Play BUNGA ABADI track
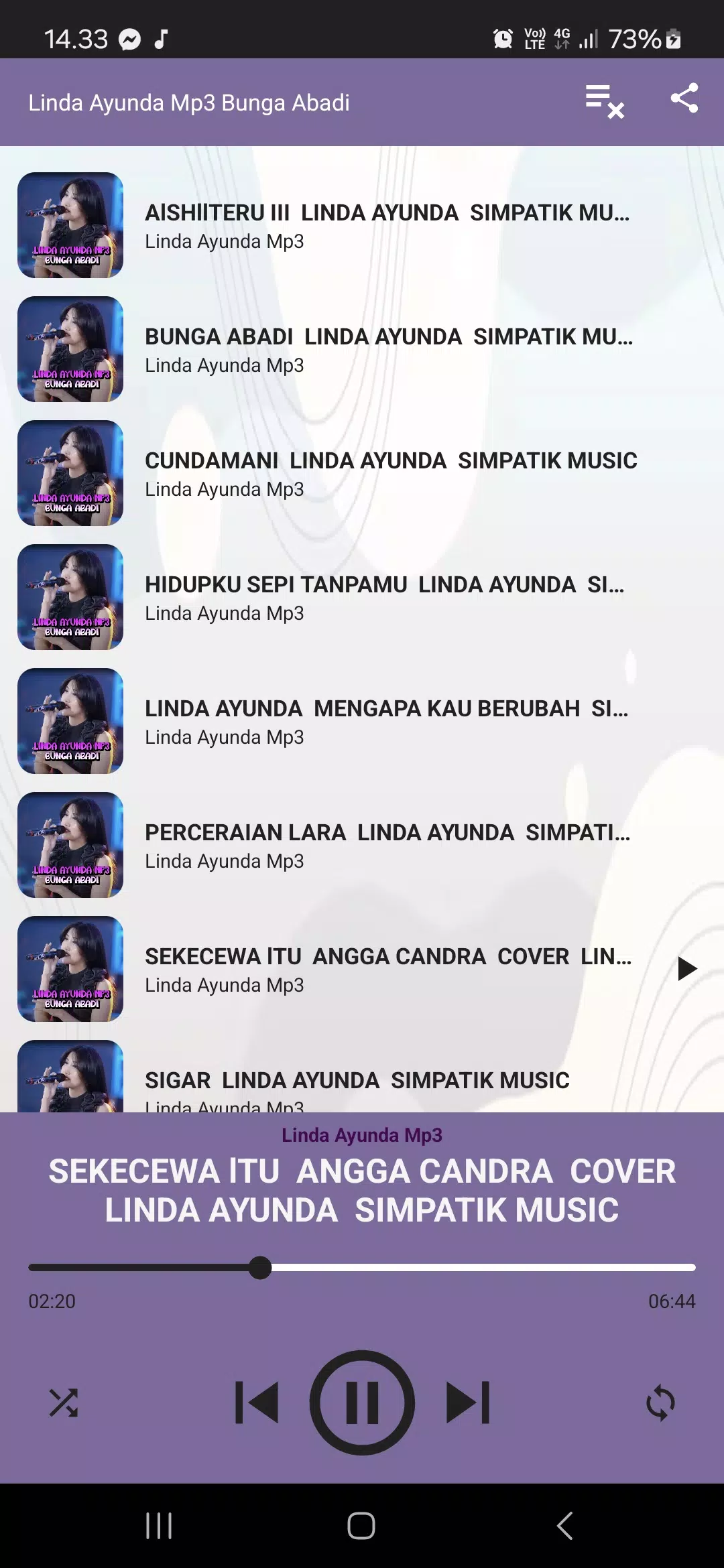Screen dimensions: 724x1568 388,350
